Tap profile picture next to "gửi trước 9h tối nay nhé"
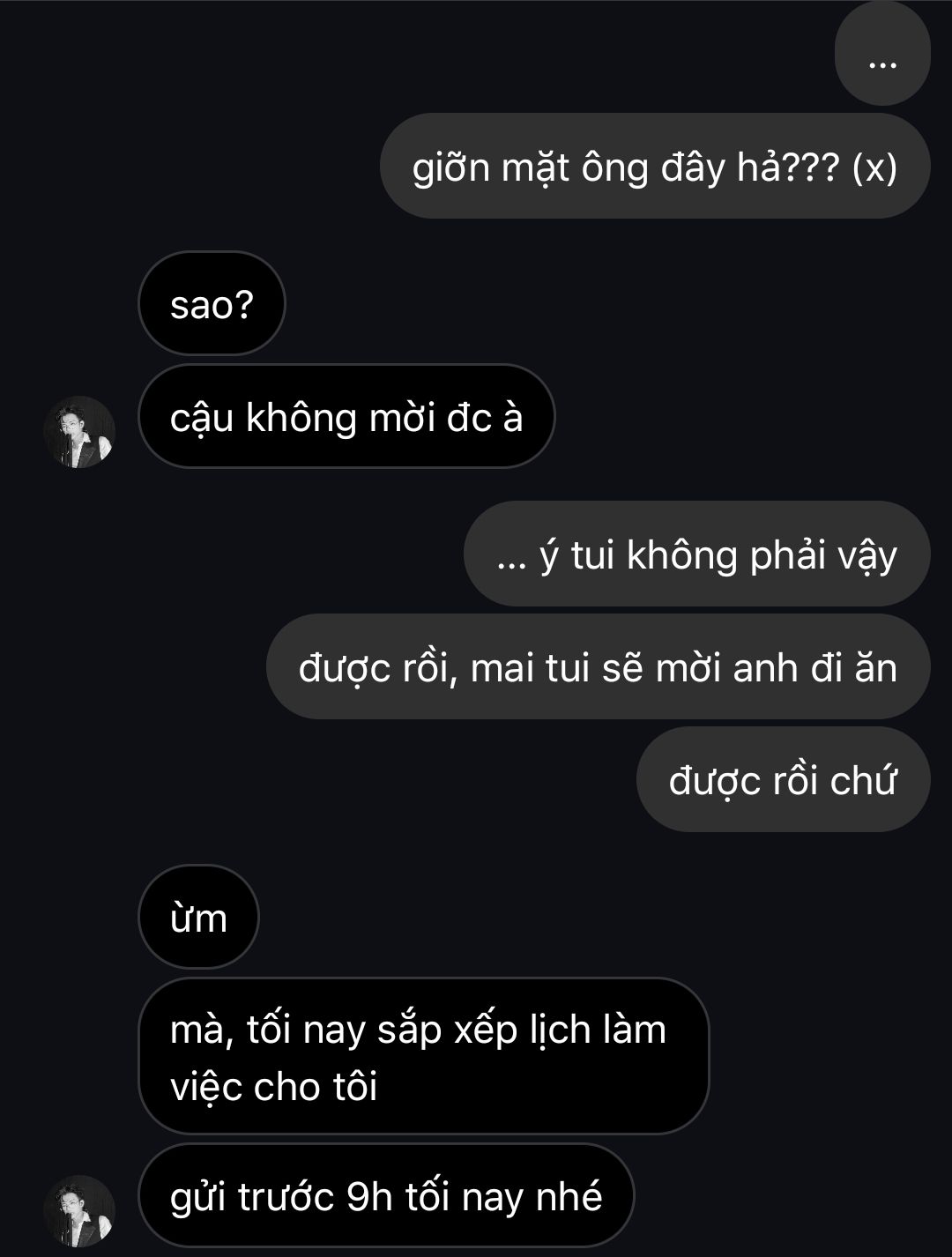Image resolution: width=952 pixels, height=1257 pixels. point(79,1211)
